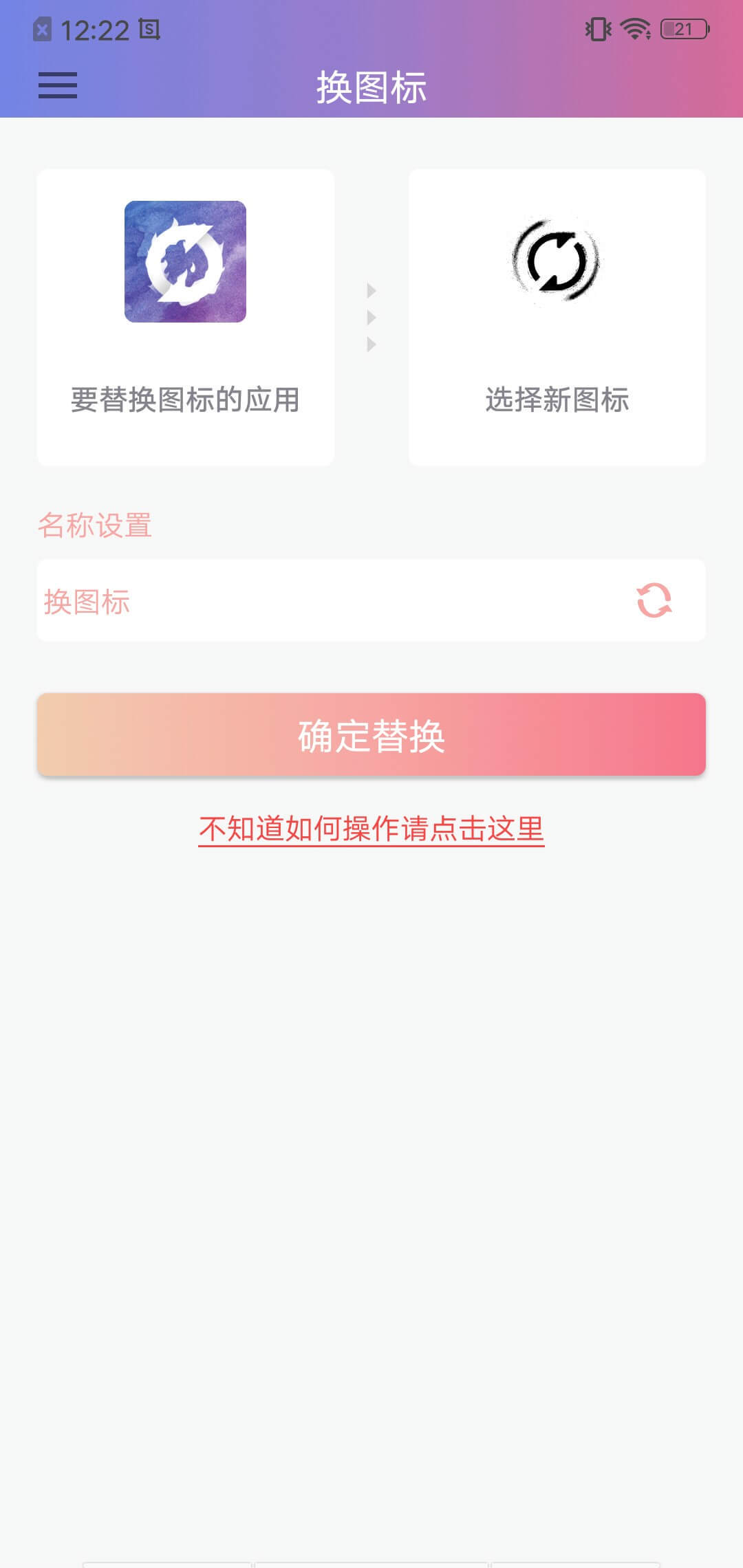Reset app name with circular refresh icon
This screenshot has height=1568, width=743.
point(654,600)
